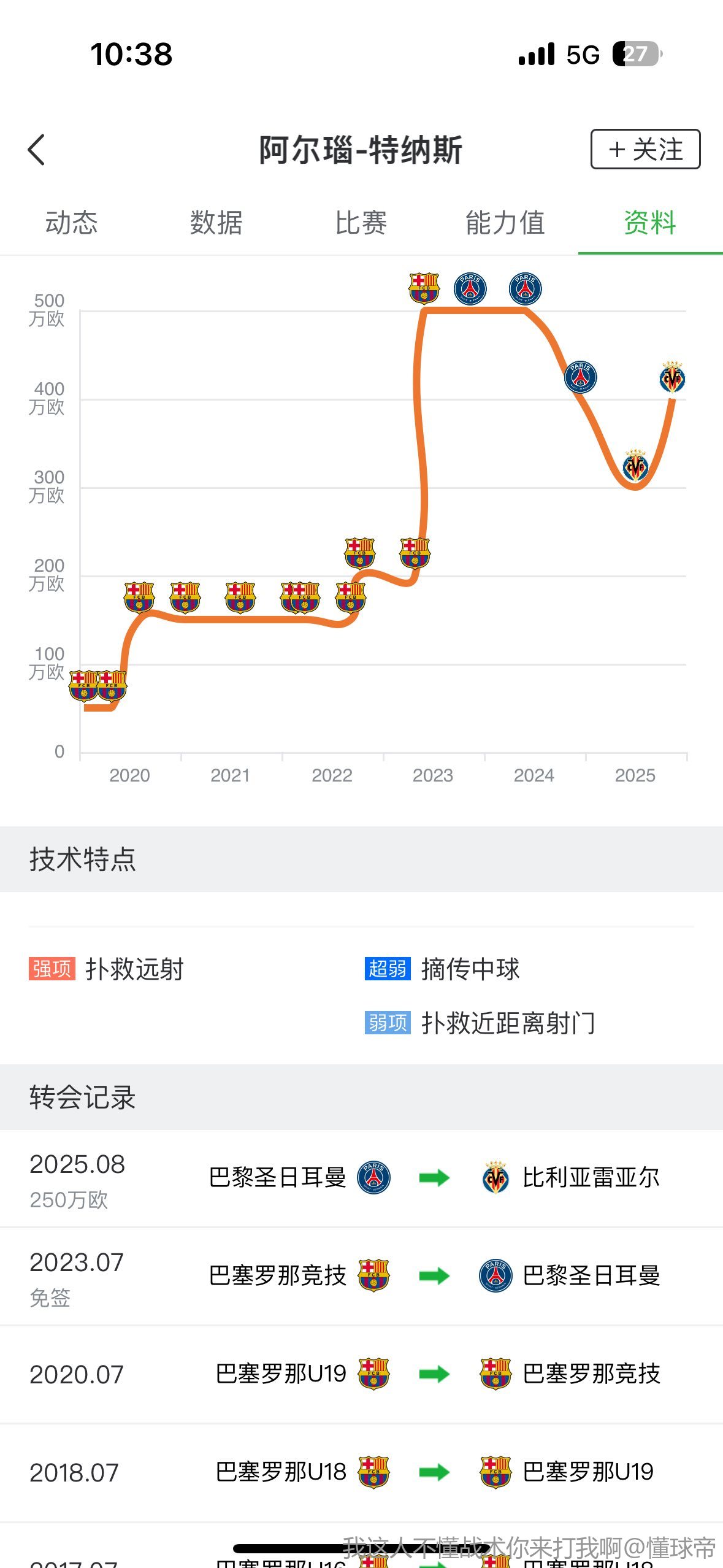Open 比利亚雷亚尔 team from the 2025.08 transfer
This screenshot has width=723, height=1568.
click(590, 1177)
